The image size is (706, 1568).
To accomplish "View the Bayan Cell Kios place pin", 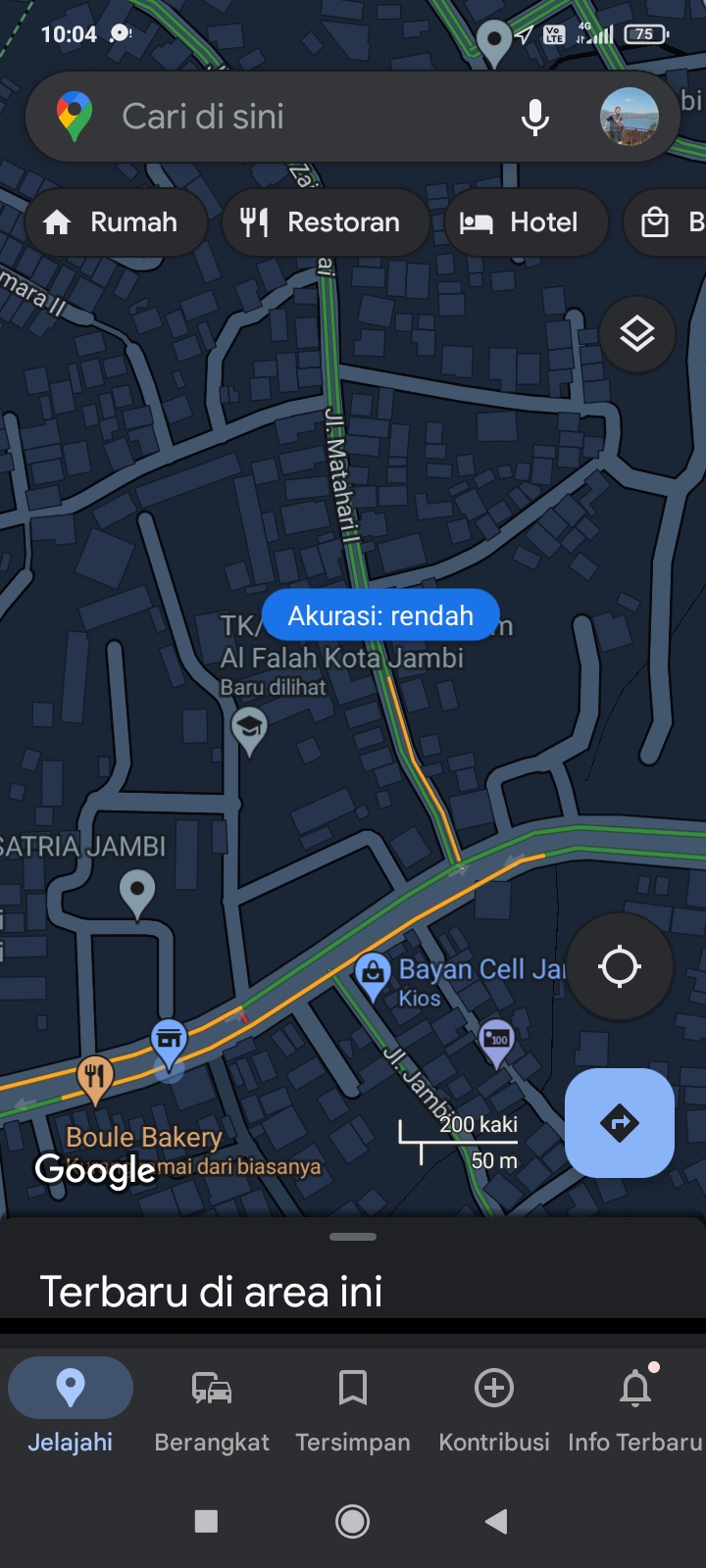I will point(373,975).
